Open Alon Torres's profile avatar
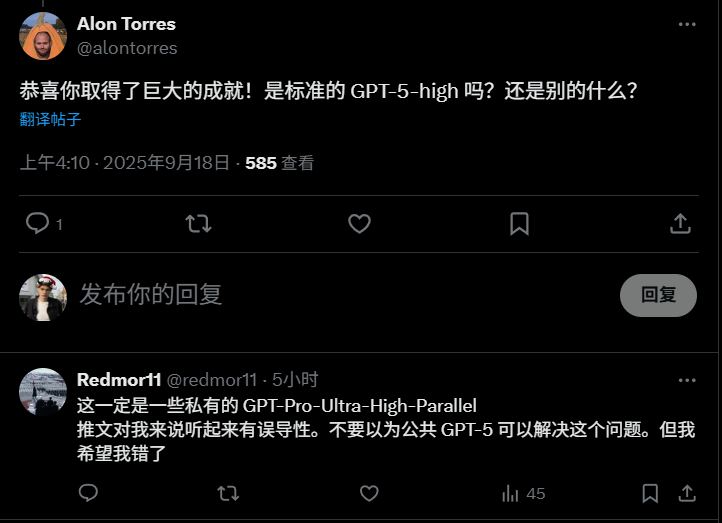Screen dimensions: 722x523 click(43, 36)
